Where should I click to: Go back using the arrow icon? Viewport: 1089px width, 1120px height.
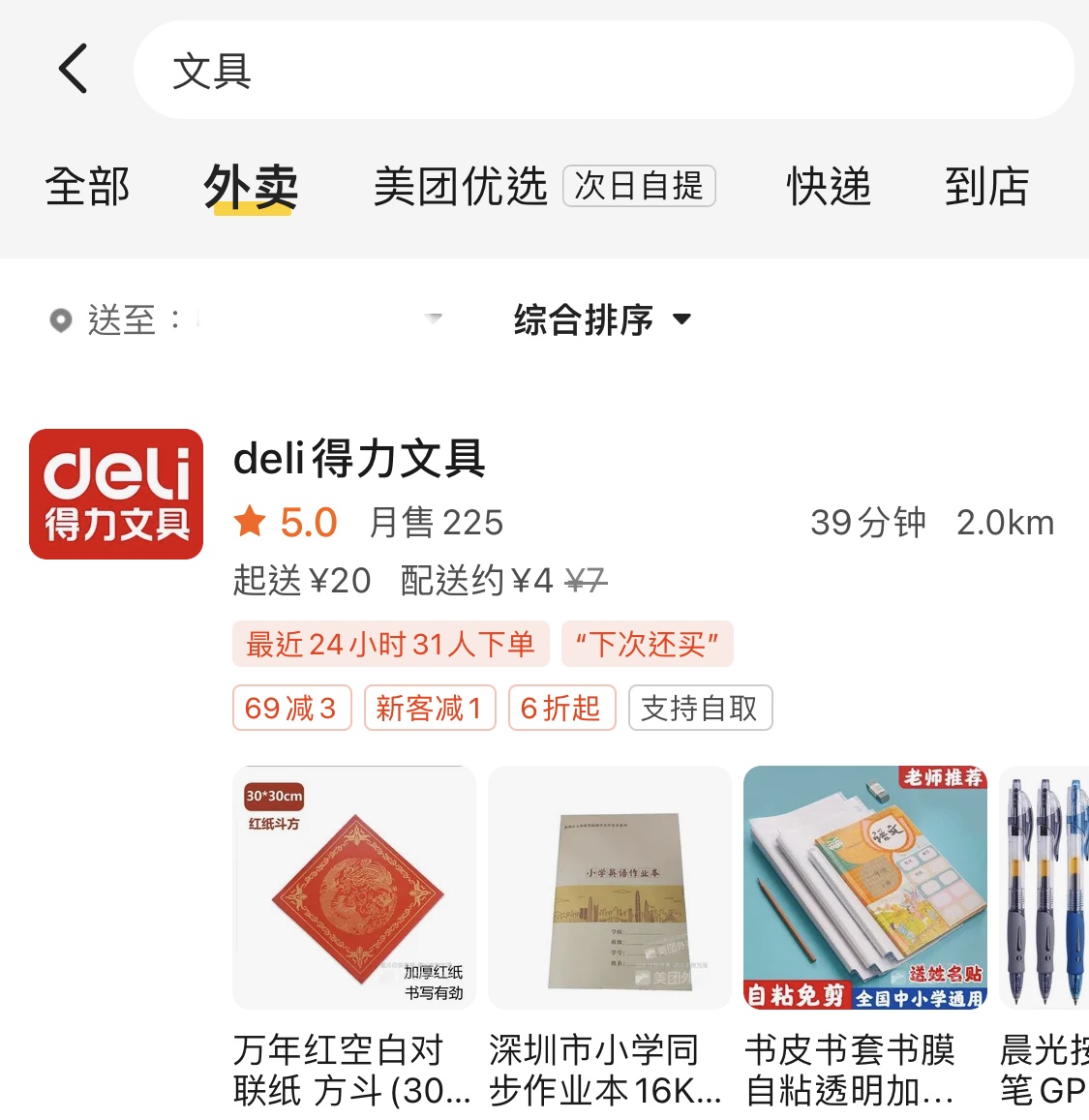pyautogui.click(x=74, y=69)
